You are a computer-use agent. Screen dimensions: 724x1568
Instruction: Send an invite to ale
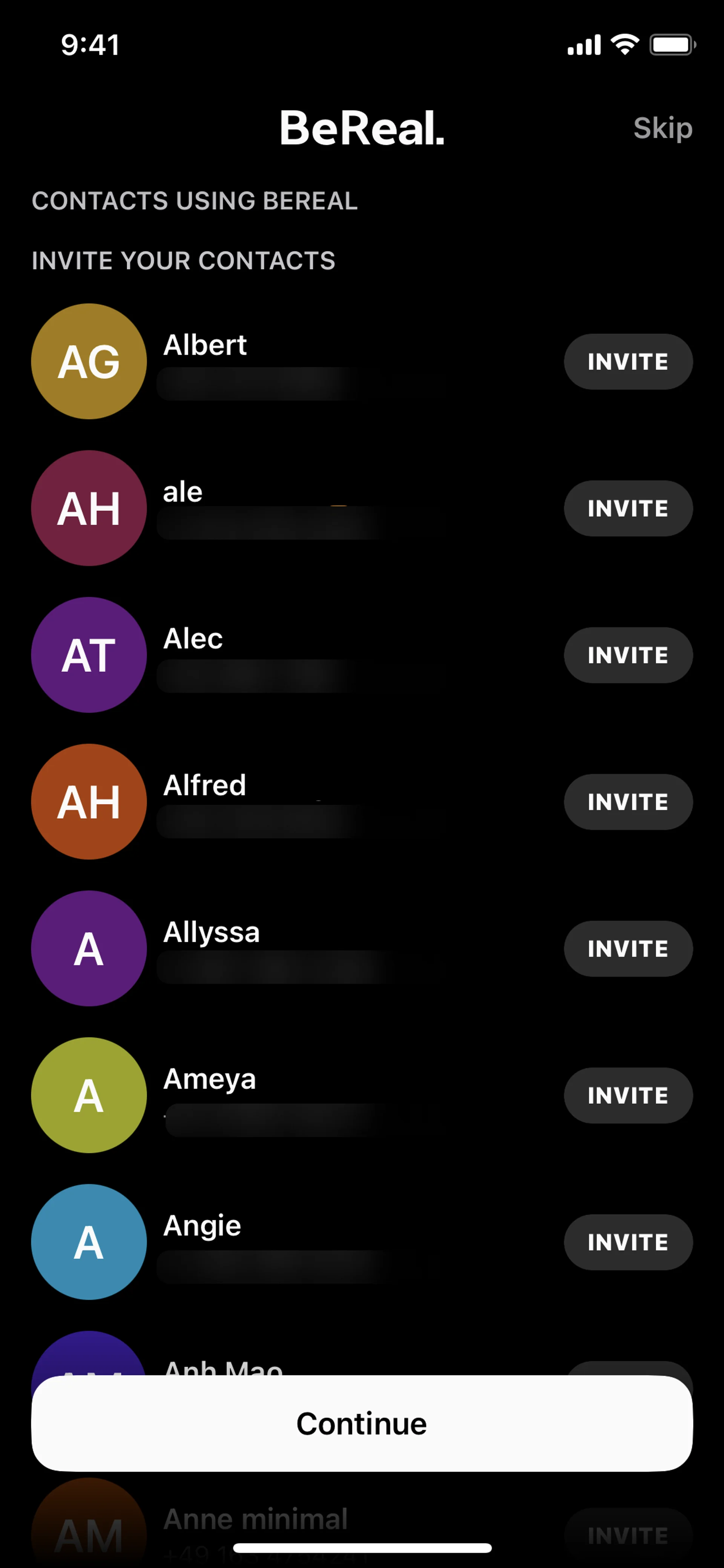coord(628,508)
